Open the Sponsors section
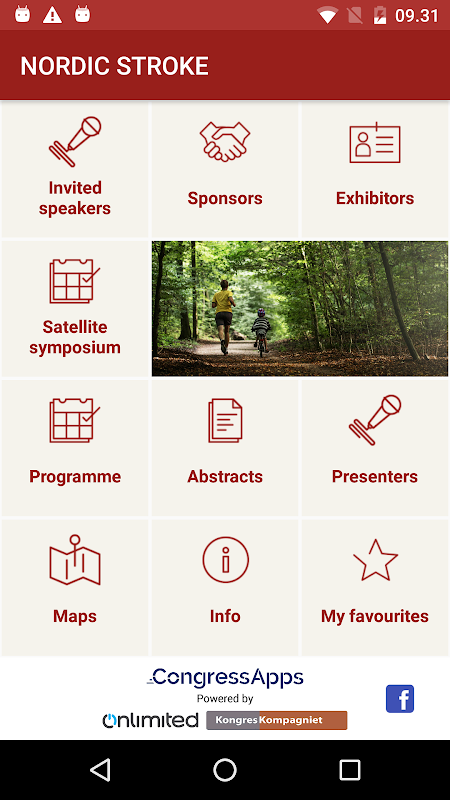Screen dimensions: 450x800 tap(225, 169)
